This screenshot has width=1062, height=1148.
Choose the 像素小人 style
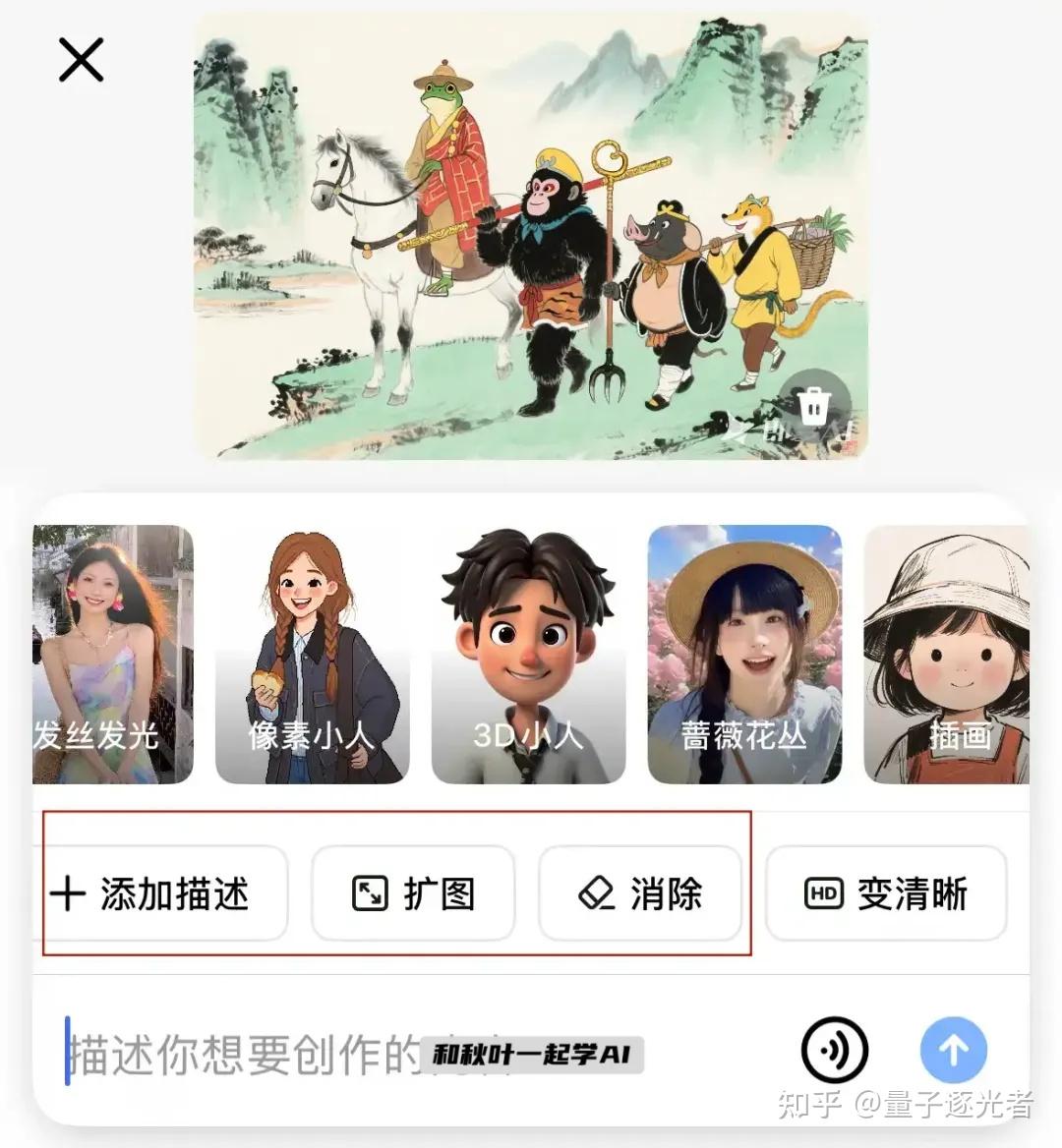[x=311, y=655]
